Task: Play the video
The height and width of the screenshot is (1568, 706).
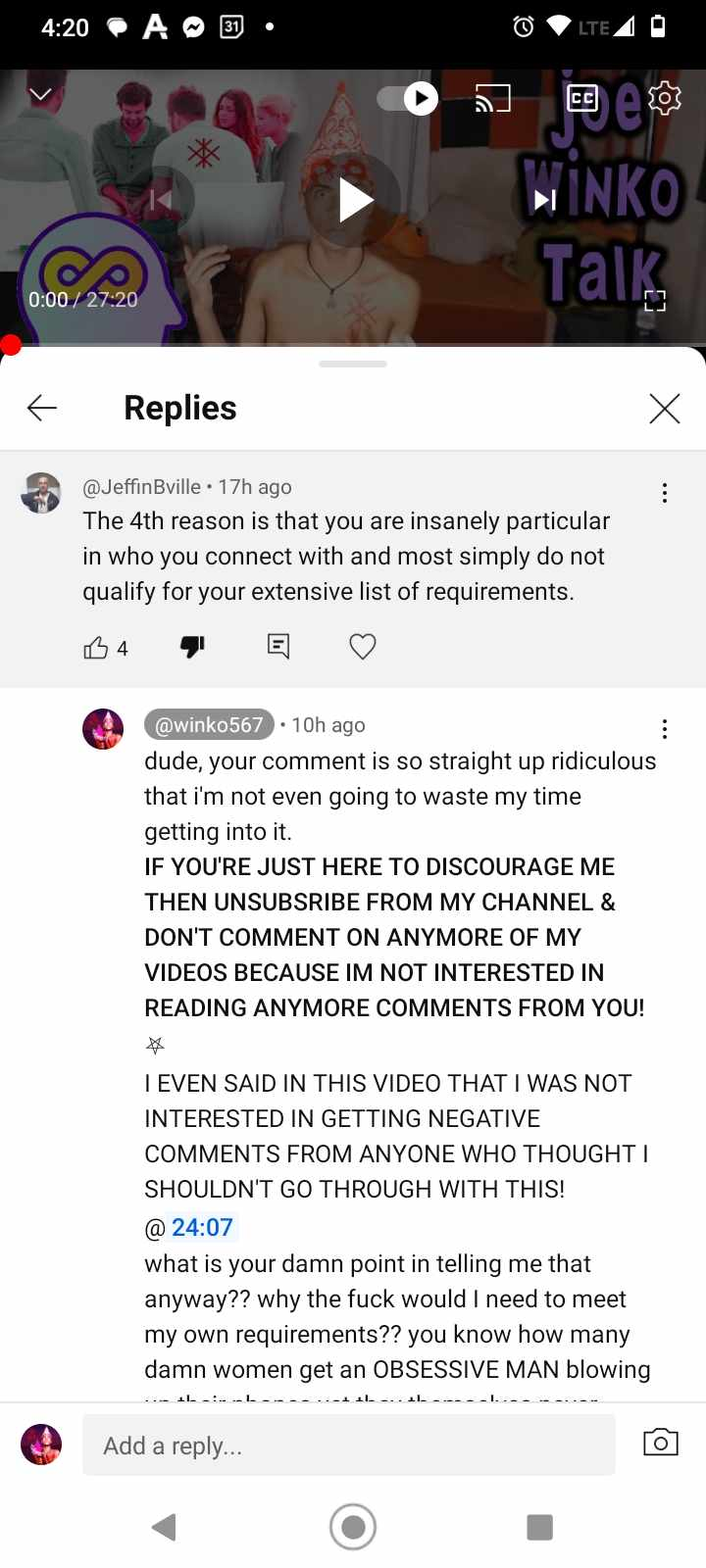Action: 355,200
